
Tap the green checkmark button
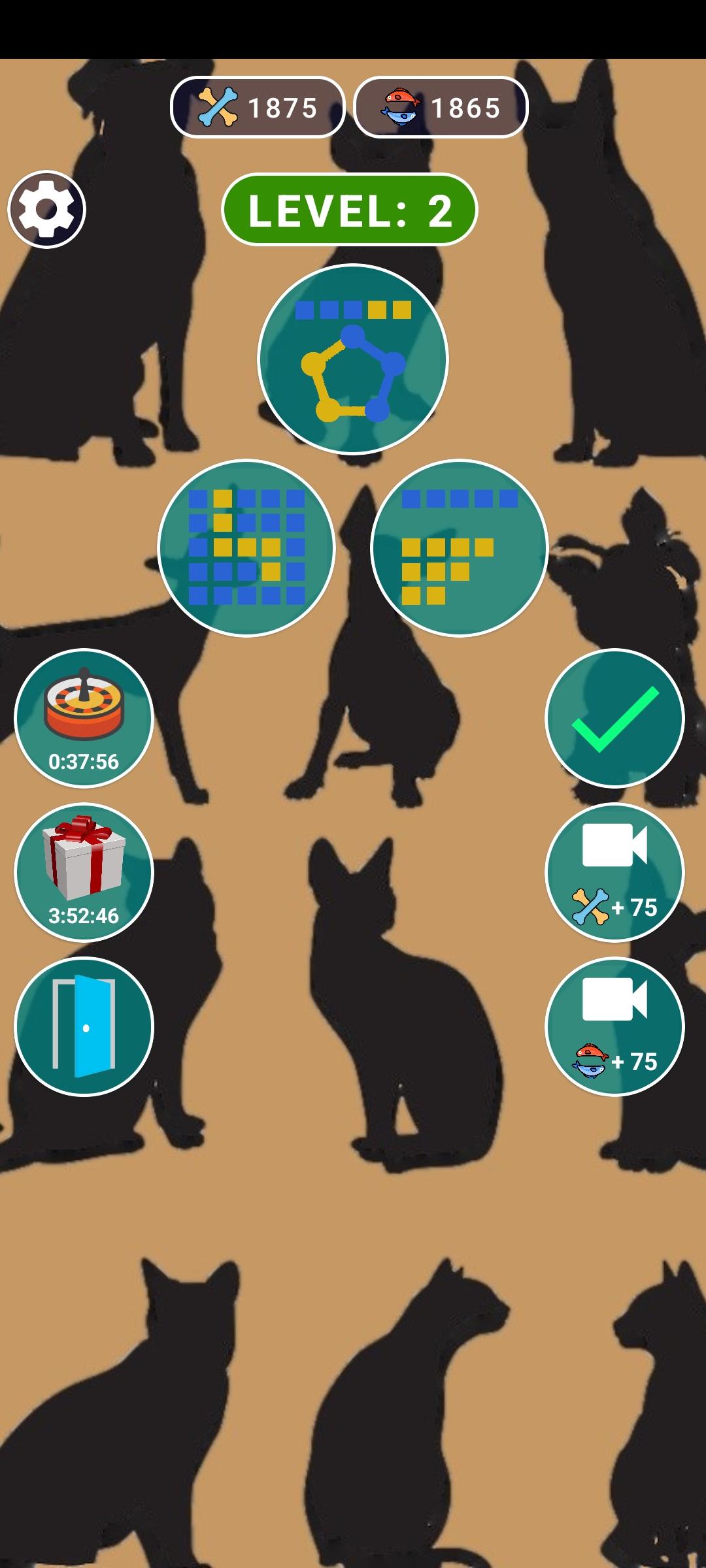(x=614, y=718)
